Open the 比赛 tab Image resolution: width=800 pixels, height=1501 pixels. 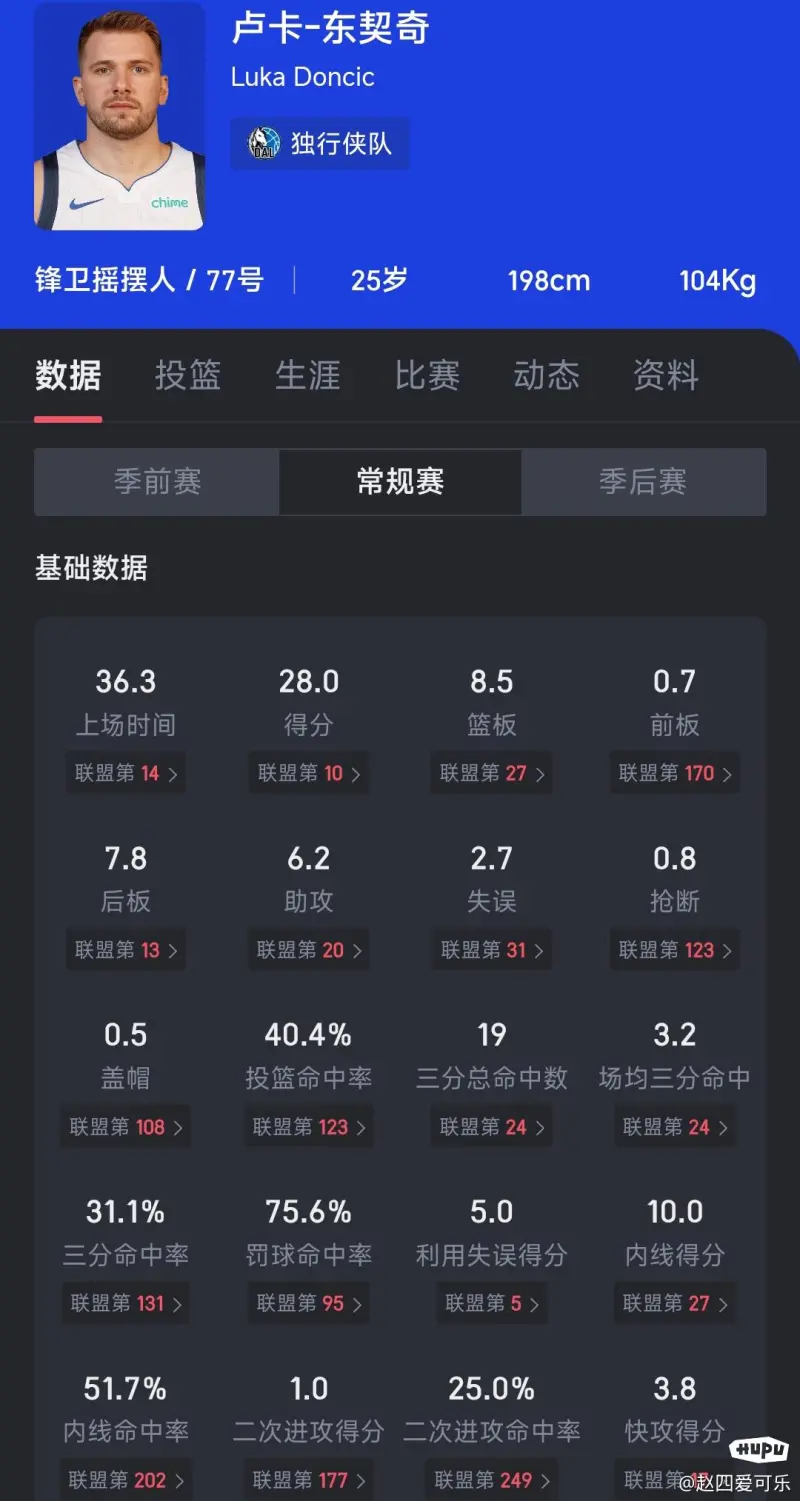coord(427,376)
